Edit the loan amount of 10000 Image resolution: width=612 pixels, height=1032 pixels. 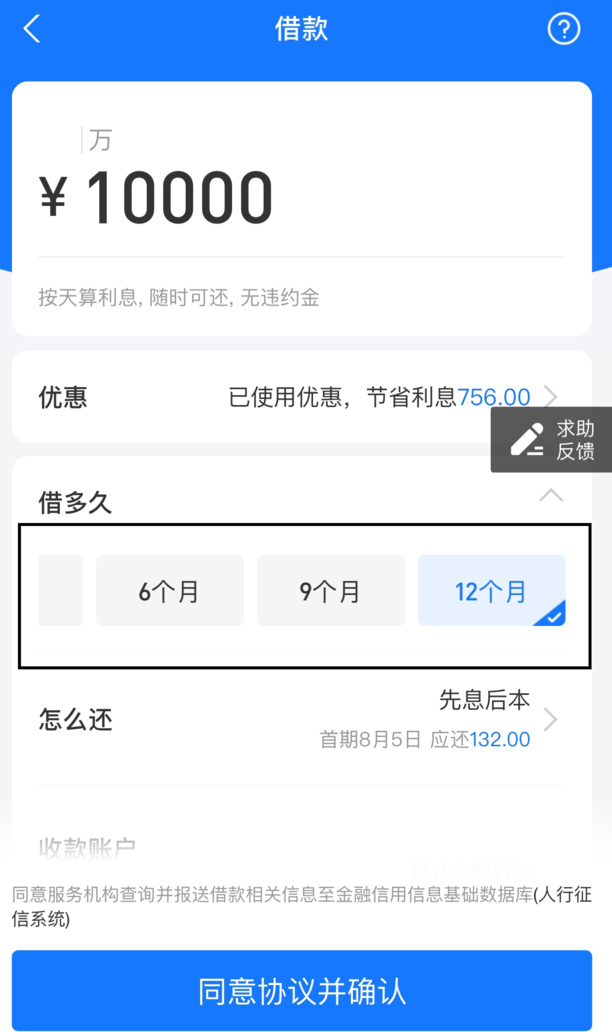click(x=180, y=197)
